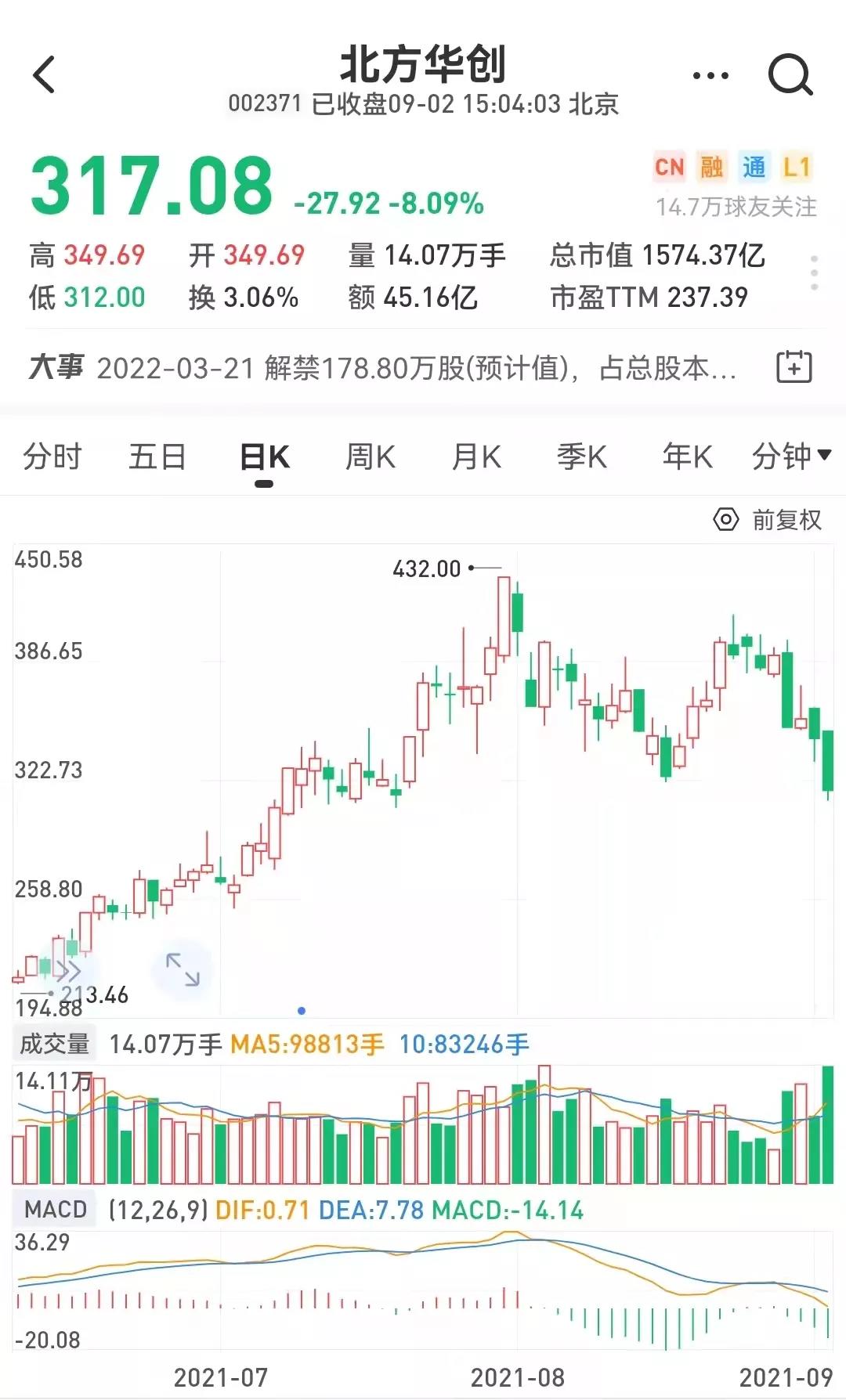This screenshot has width=846, height=1400.
Task: Open the 大事 解禁 event details
Action: (x=415, y=367)
